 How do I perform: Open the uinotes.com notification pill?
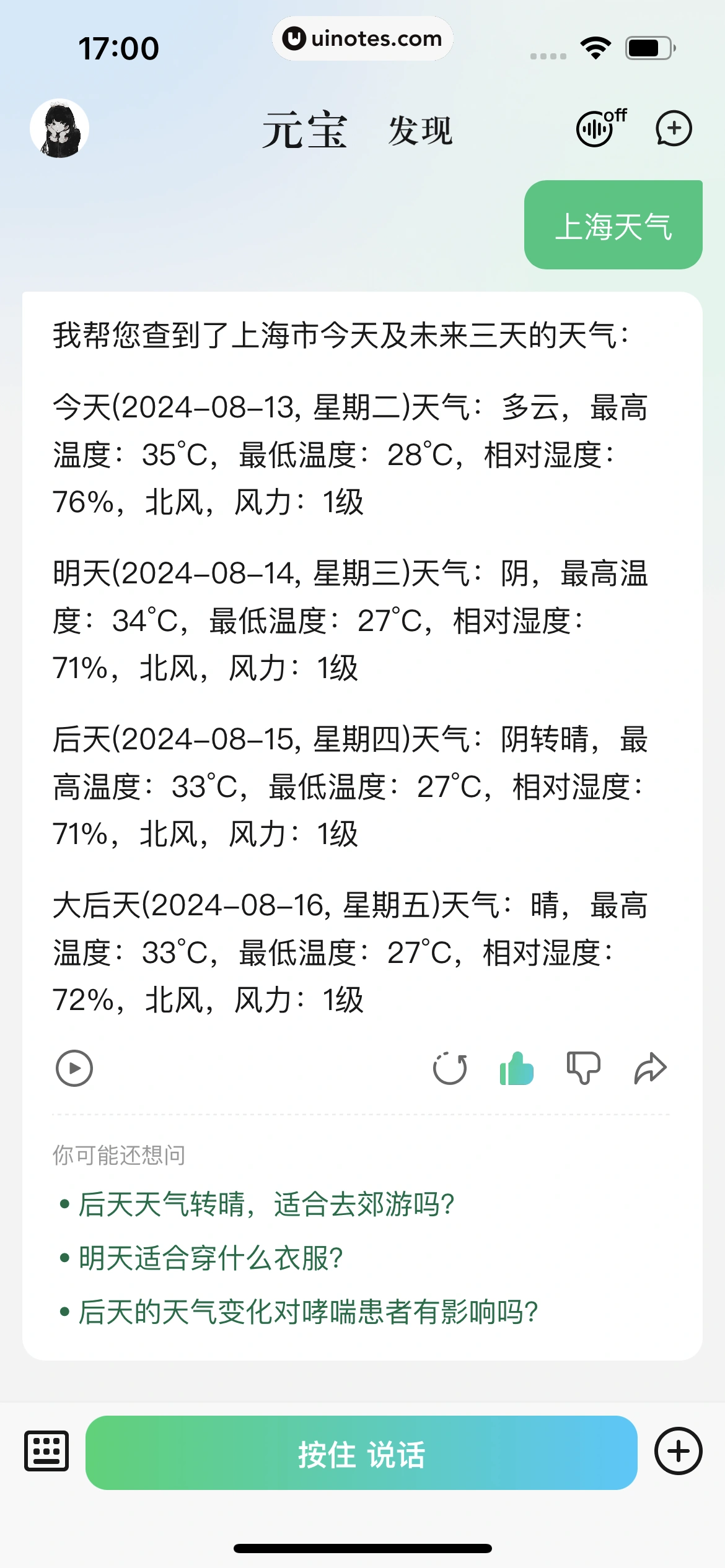[x=362, y=38]
